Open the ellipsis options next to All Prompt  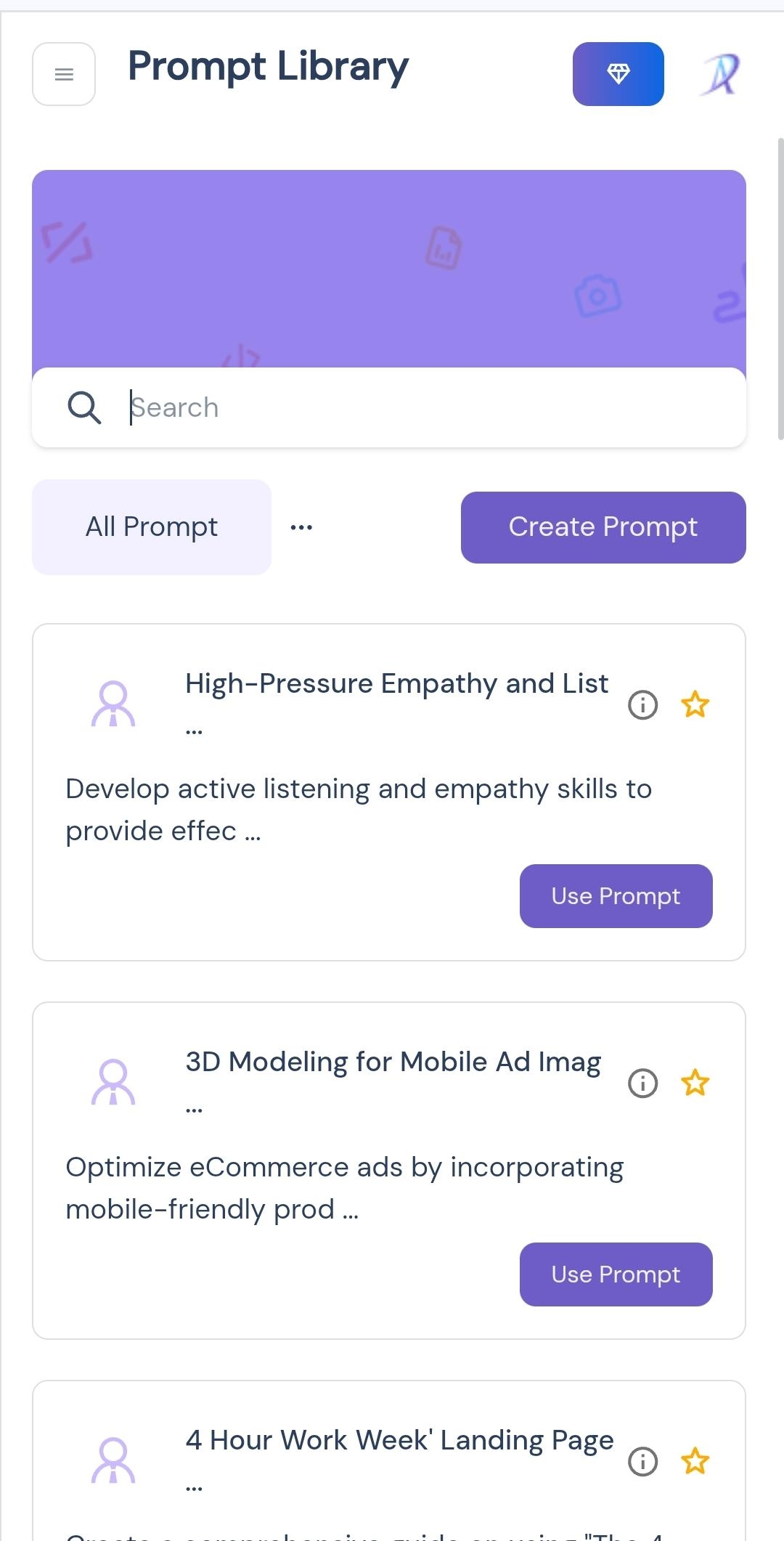pos(301,527)
